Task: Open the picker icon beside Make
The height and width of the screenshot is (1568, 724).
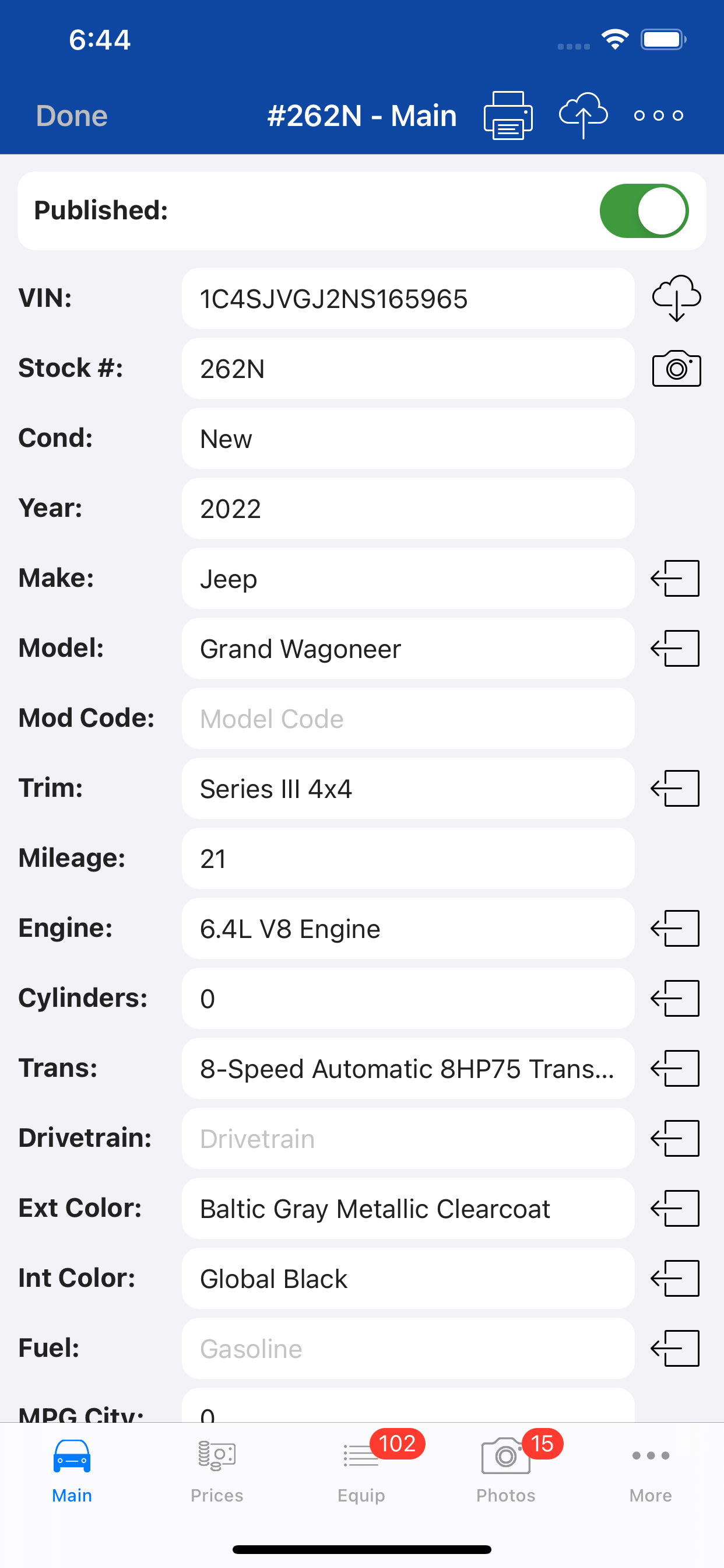Action: [x=676, y=578]
